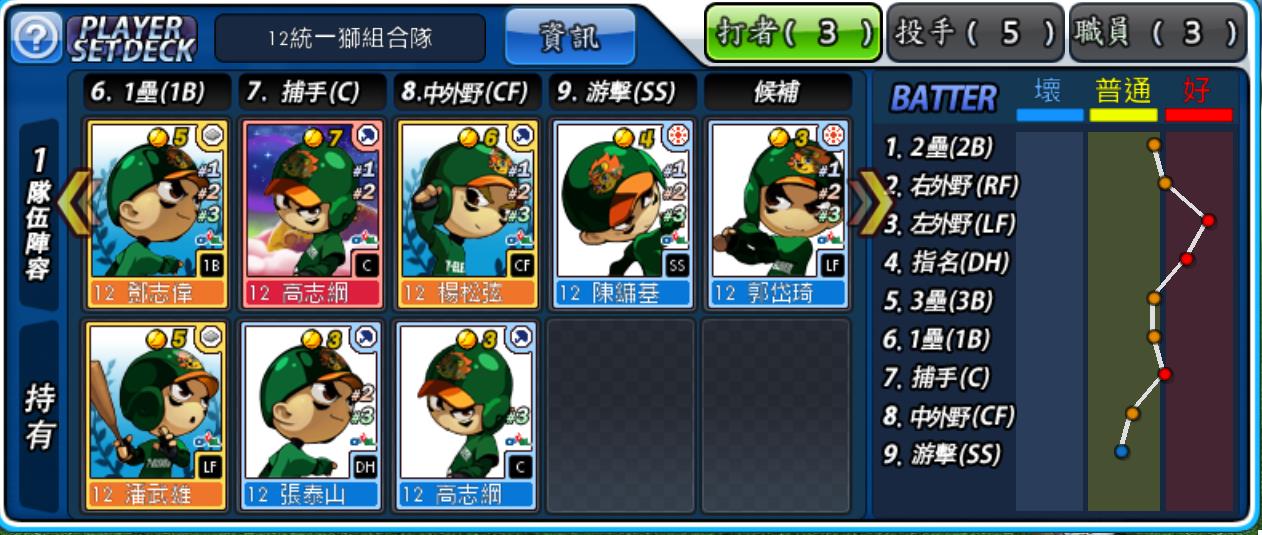This screenshot has width=1262, height=535.
Task: Pick the blue 高志綱 C card from the owned players
Action: (x=467, y=412)
